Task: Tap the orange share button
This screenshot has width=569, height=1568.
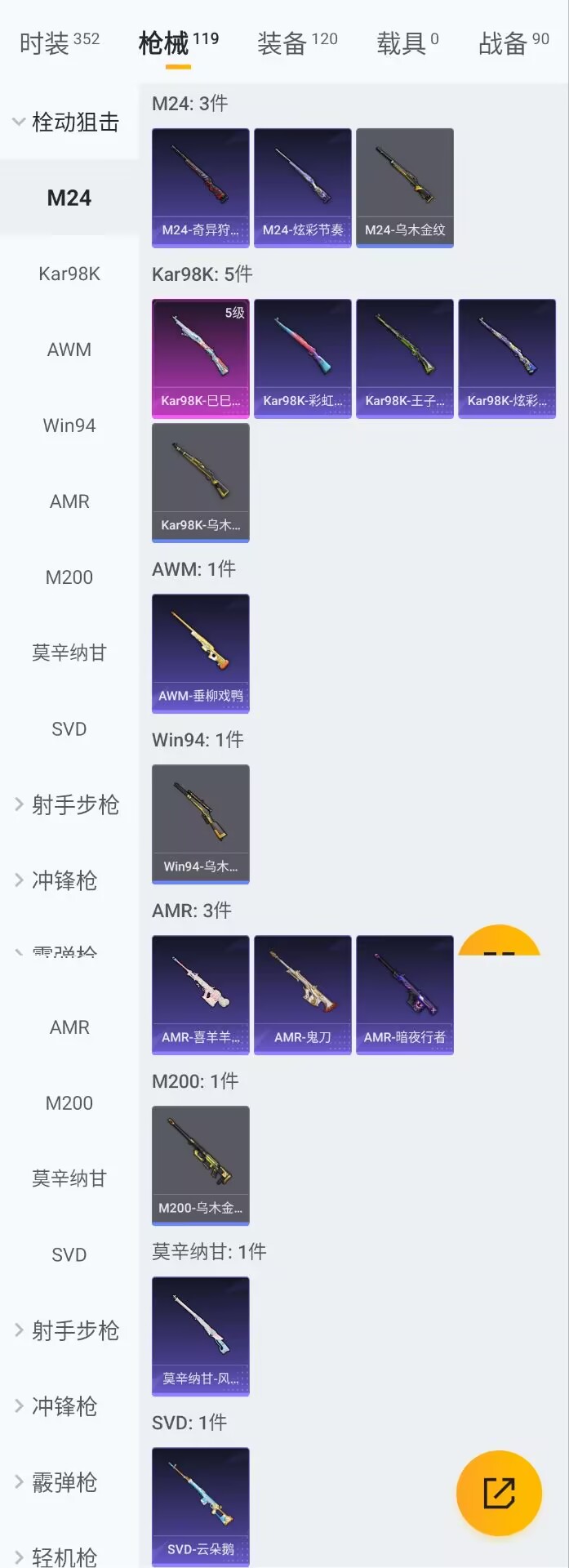Action: 499,1493
